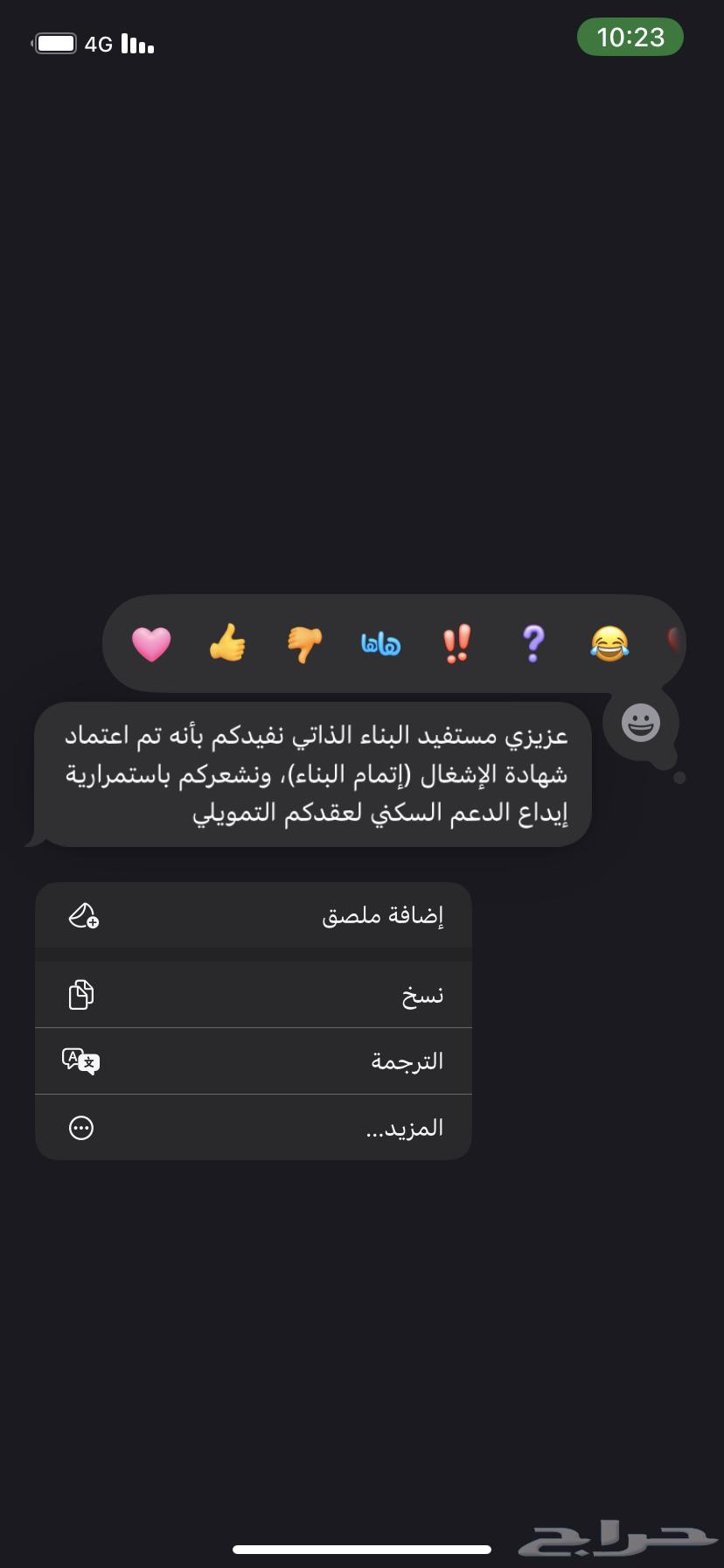The width and height of the screenshot is (724, 1568).
Task: React with the laughing tears emoji
Action: coord(609,644)
